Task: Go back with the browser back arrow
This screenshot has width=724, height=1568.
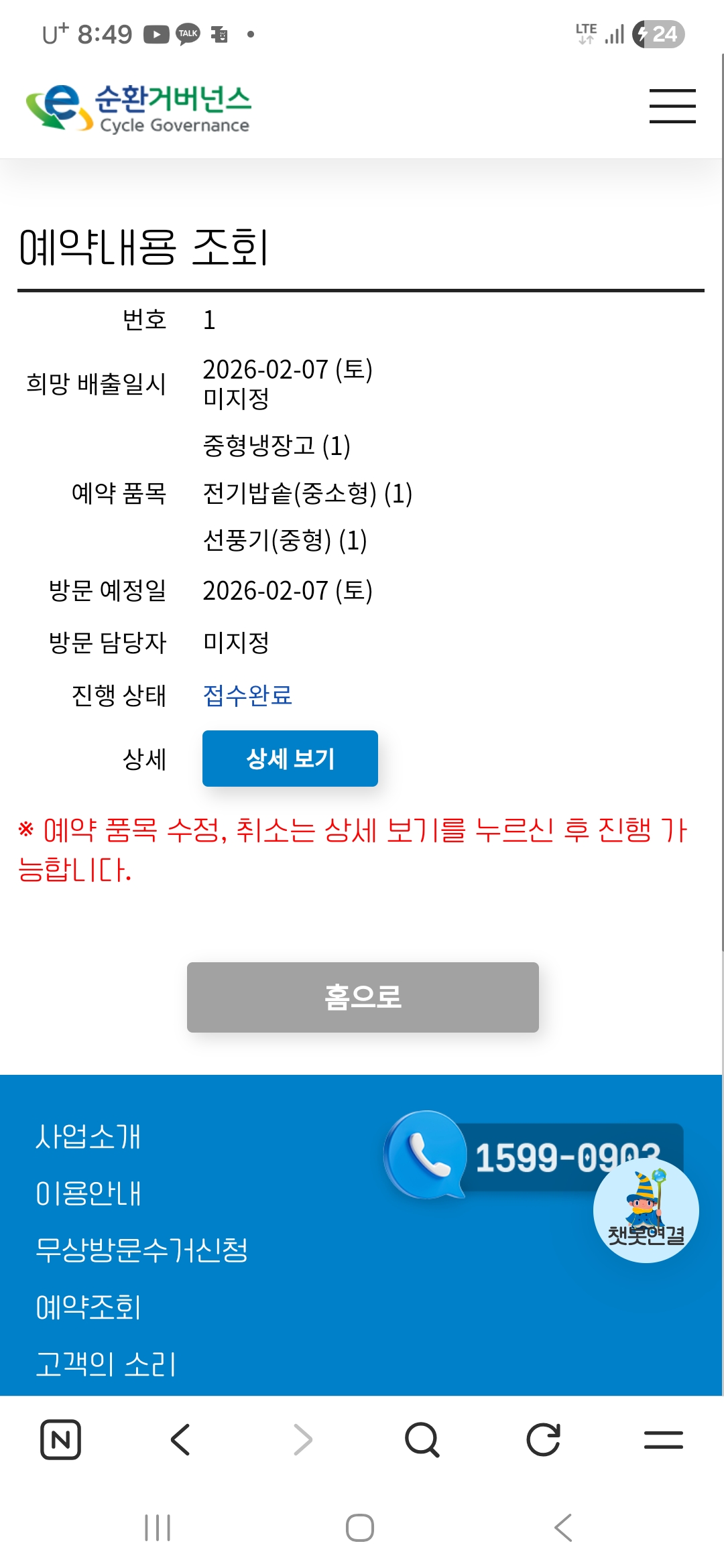Action: [181, 1439]
